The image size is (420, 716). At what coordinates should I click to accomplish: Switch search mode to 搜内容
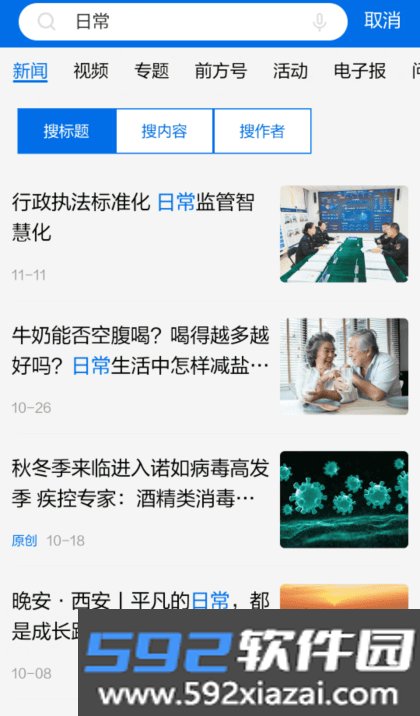pos(164,131)
